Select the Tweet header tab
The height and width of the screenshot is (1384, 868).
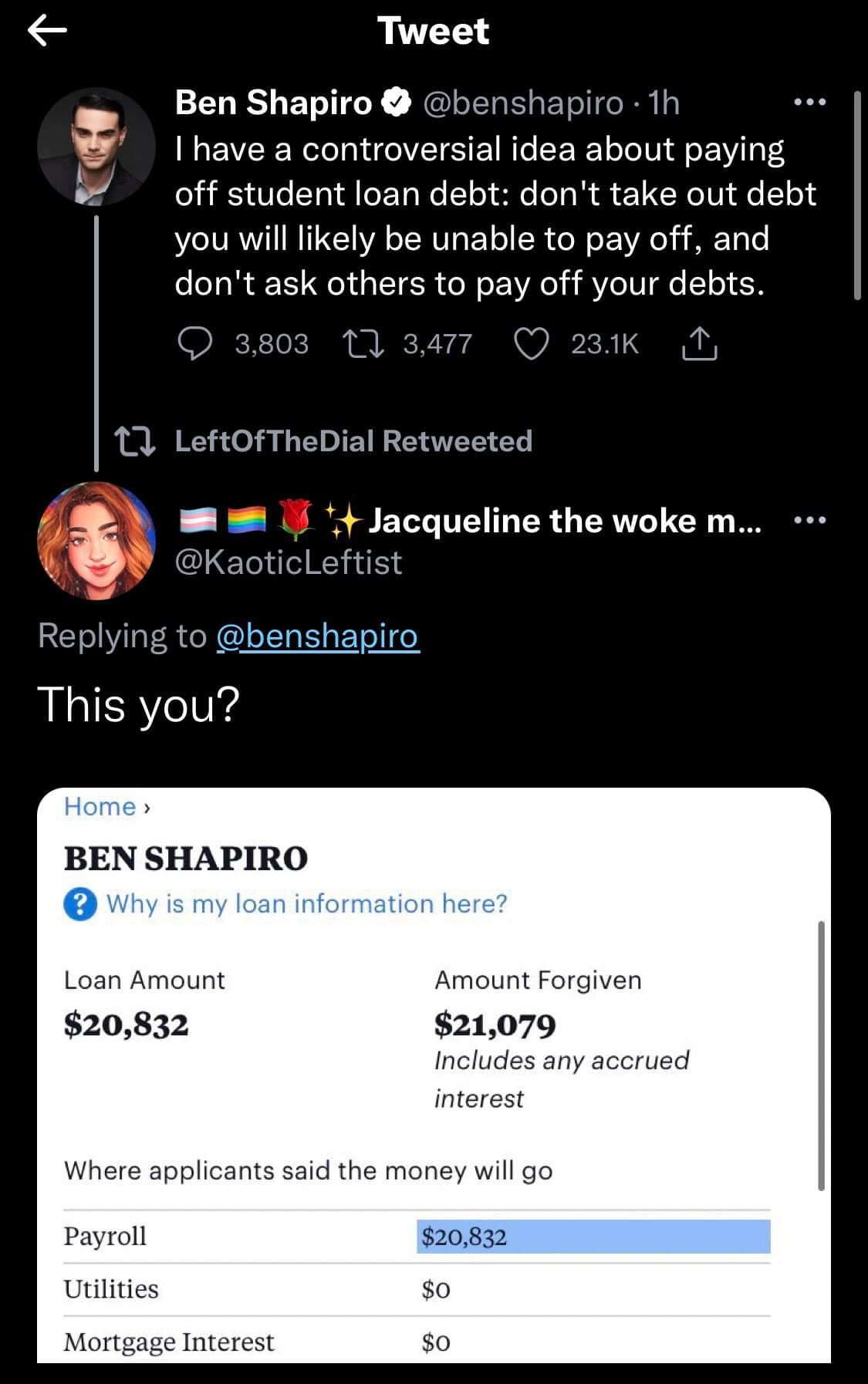click(x=434, y=31)
